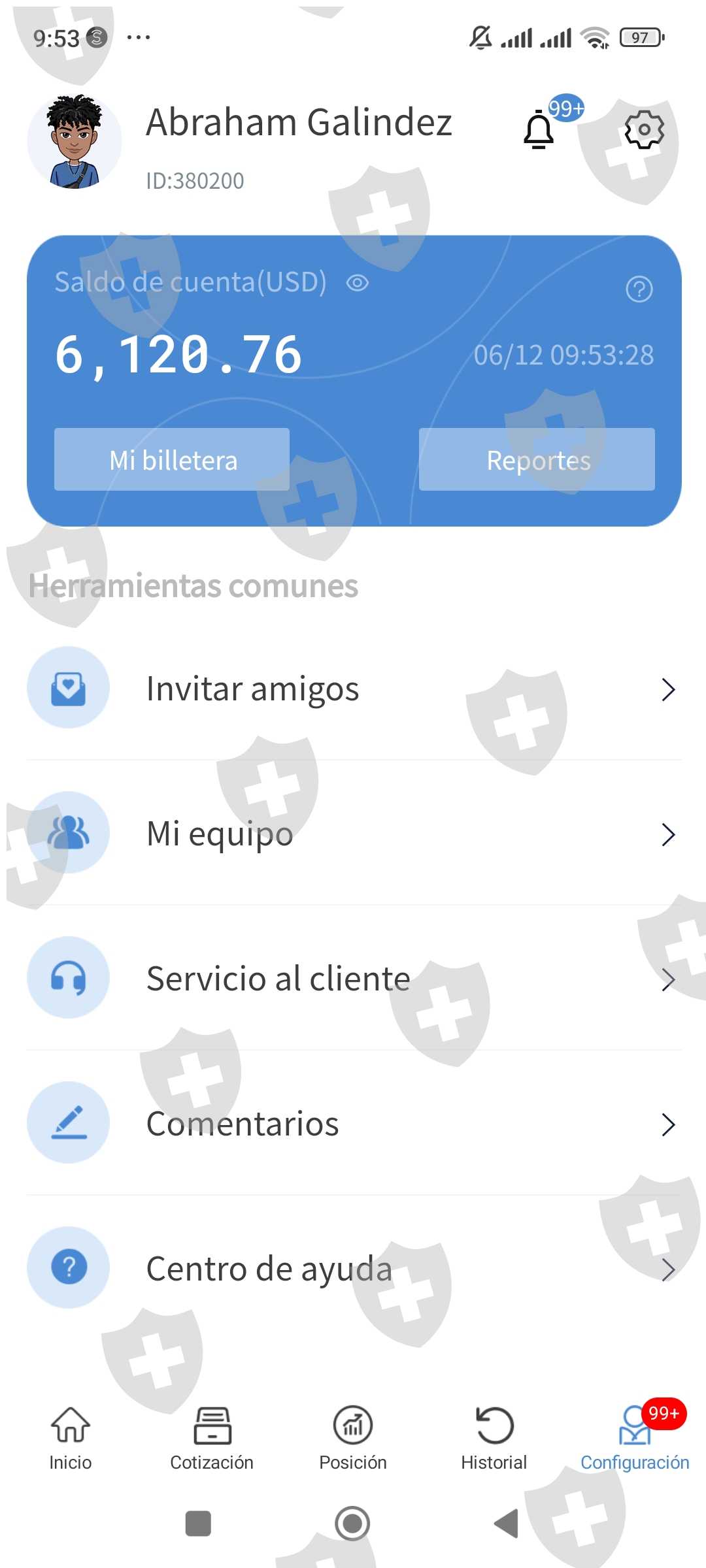Open Mi billetera
This screenshot has height=1568, width=706.
(x=172, y=459)
